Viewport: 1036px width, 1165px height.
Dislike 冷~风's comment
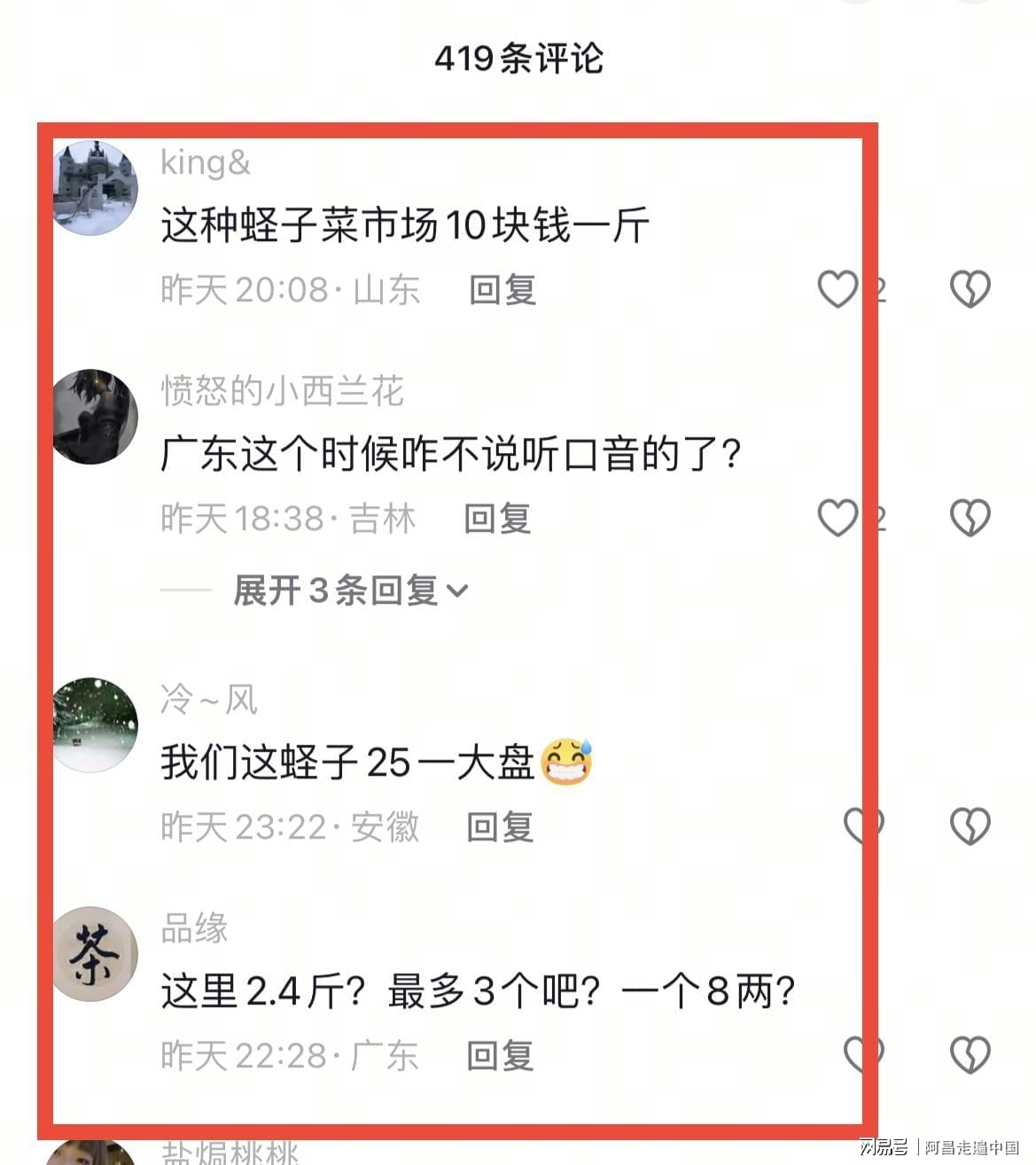(x=970, y=825)
